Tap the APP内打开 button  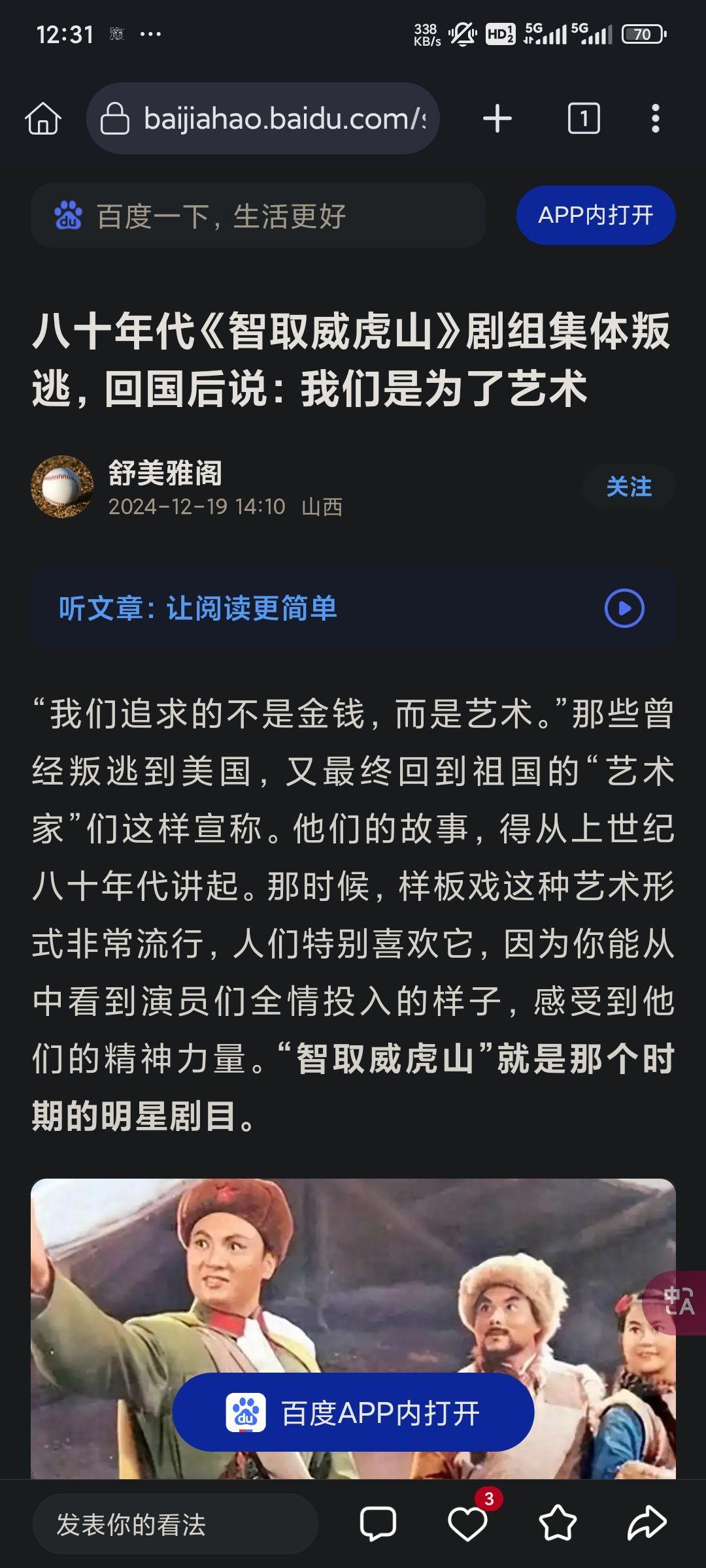coord(596,216)
